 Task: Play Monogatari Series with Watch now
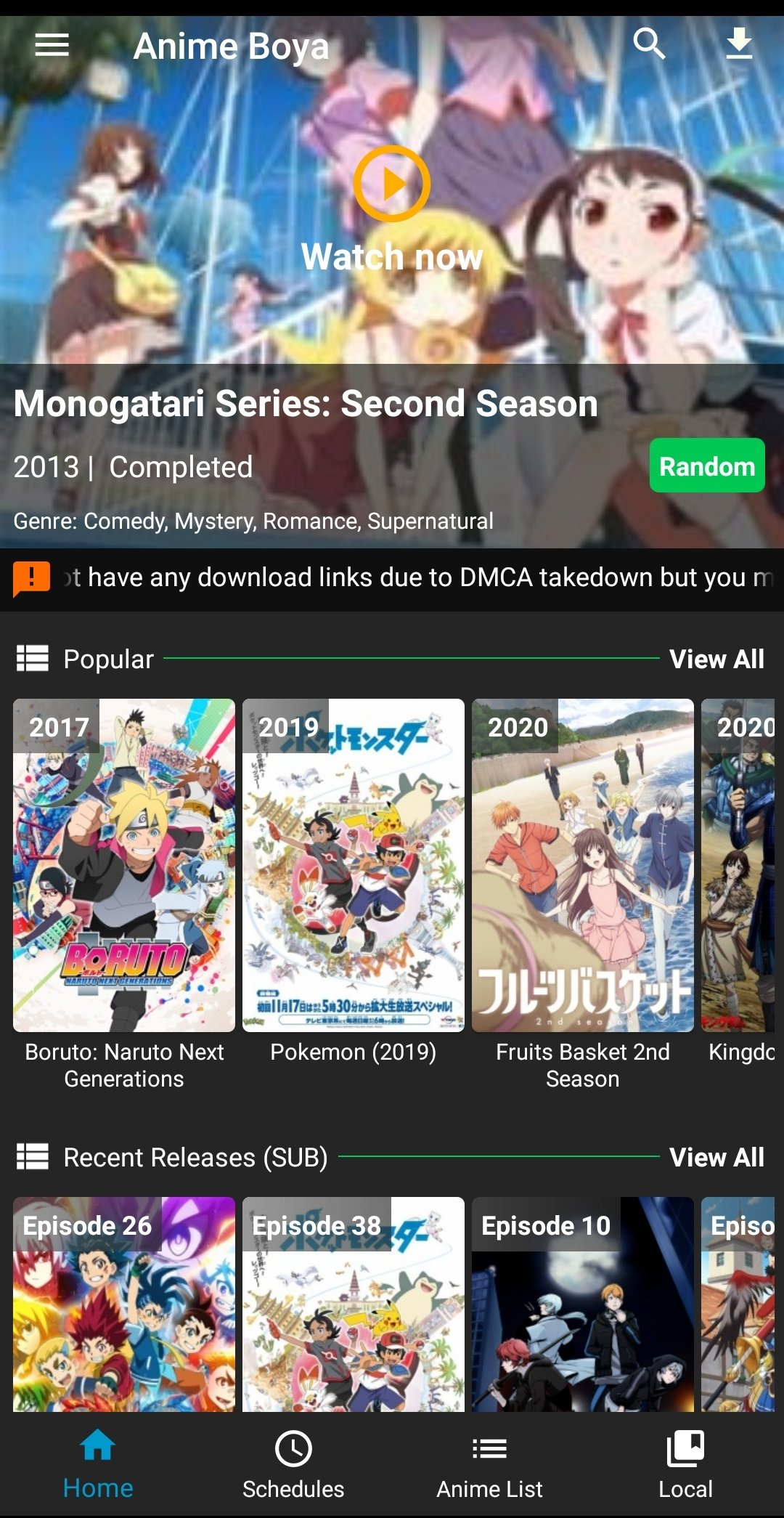click(x=392, y=210)
